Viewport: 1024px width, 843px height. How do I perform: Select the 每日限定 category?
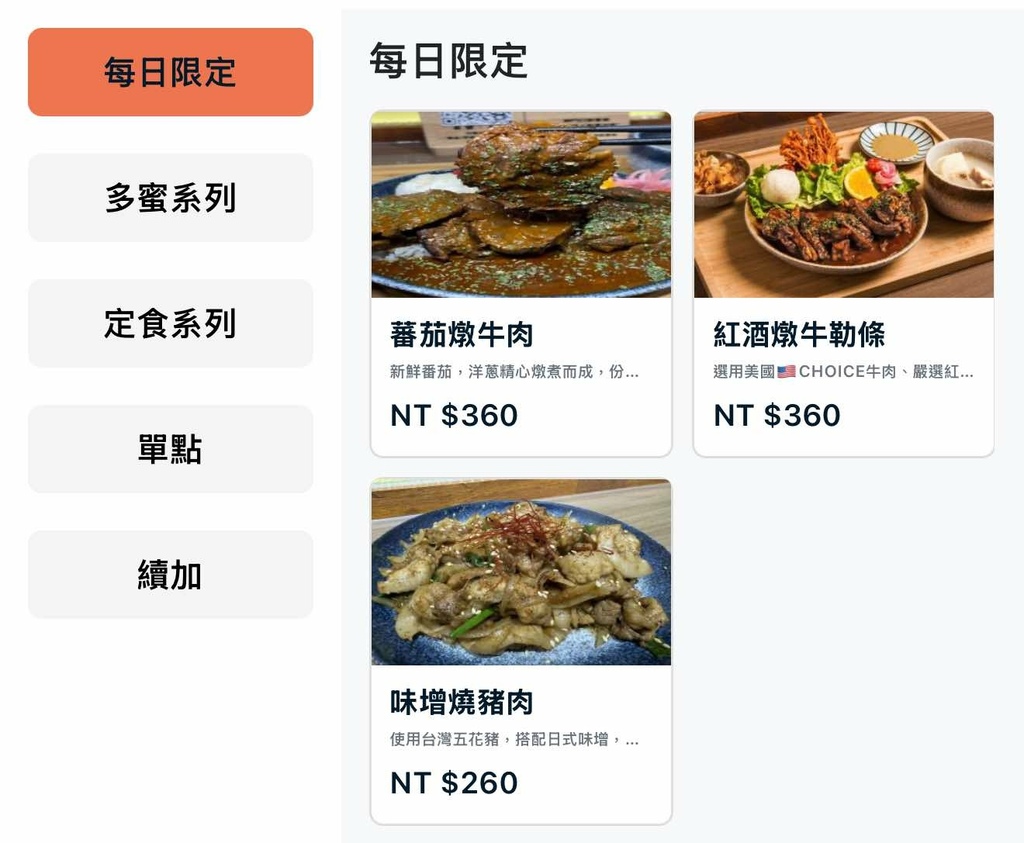click(170, 72)
